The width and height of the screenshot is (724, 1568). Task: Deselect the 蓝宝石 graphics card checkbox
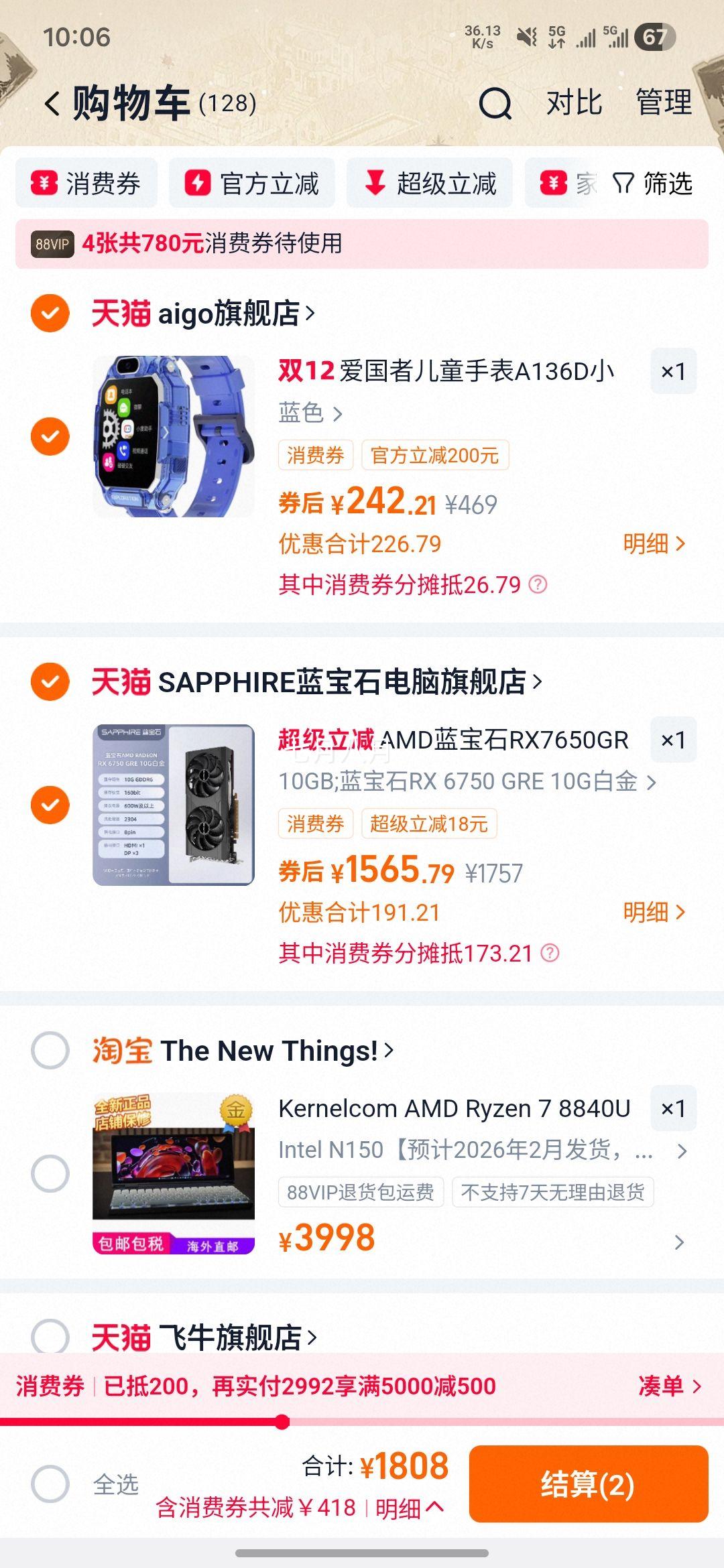tap(50, 805)
